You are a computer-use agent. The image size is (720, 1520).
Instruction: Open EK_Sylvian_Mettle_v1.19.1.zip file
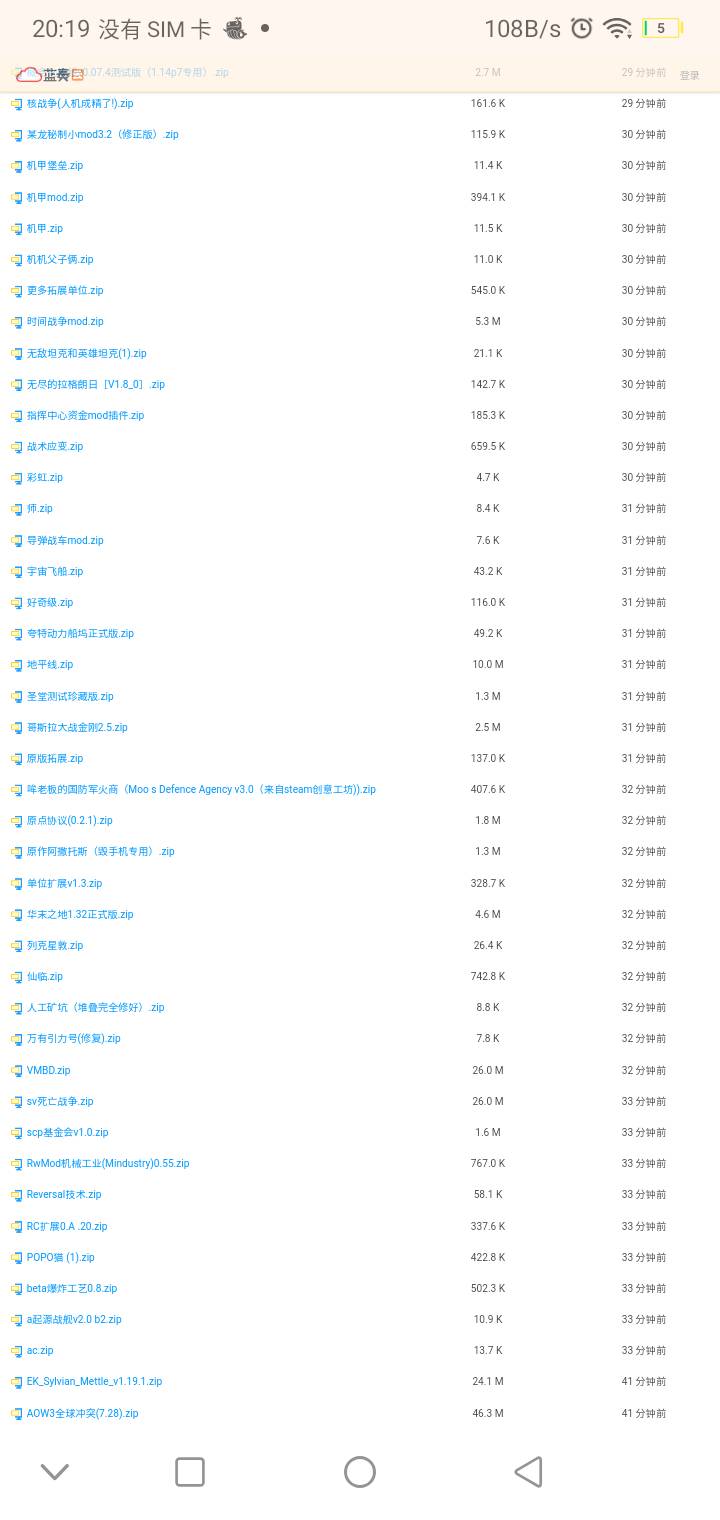[x=94, y=1382]
